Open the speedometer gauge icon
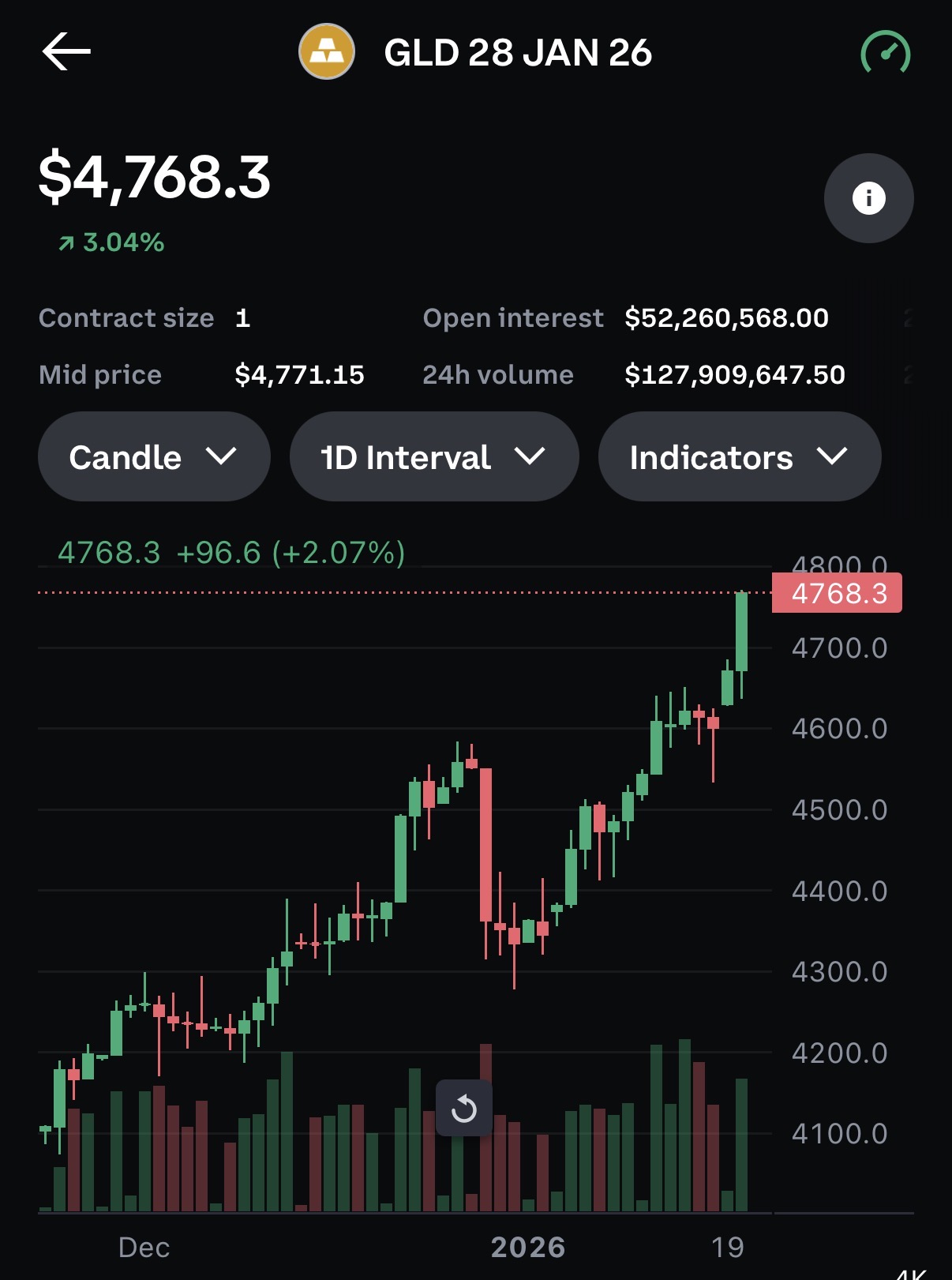 [885, 53]
